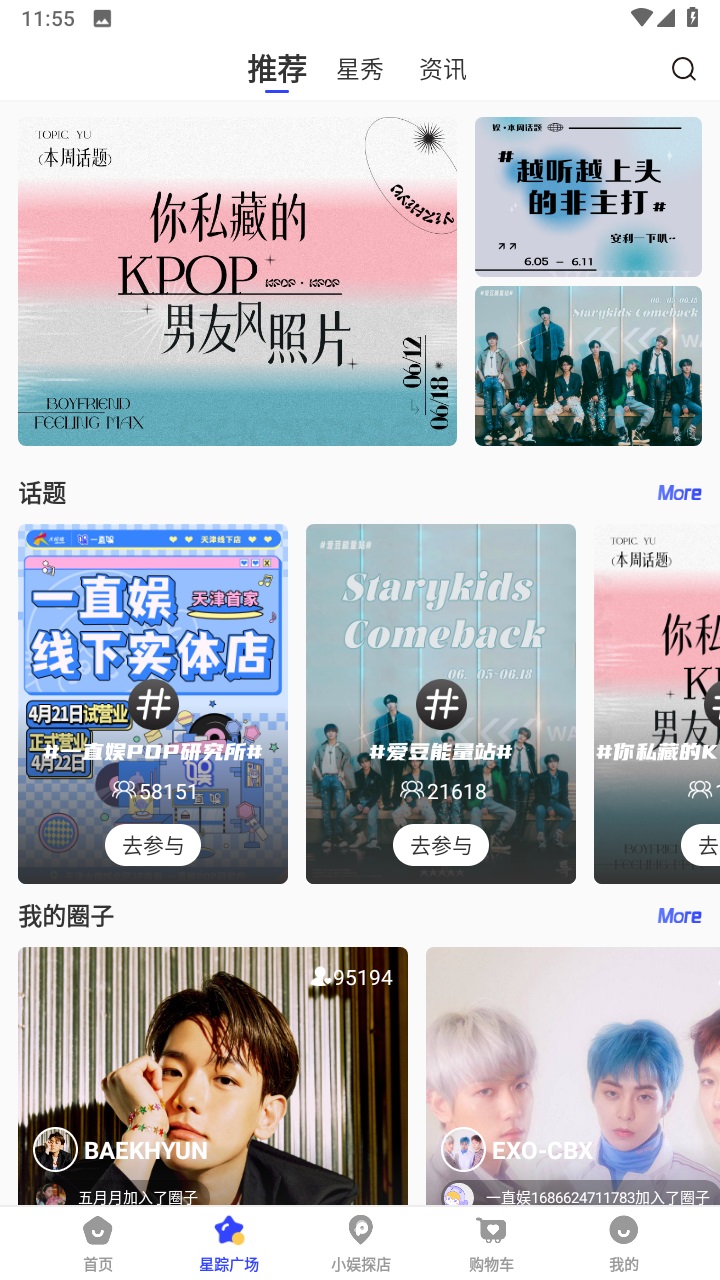Open the 小娱探店 tab
Screen dimensions: 720x1280
pyautogui.click(x=361, y=1243)
